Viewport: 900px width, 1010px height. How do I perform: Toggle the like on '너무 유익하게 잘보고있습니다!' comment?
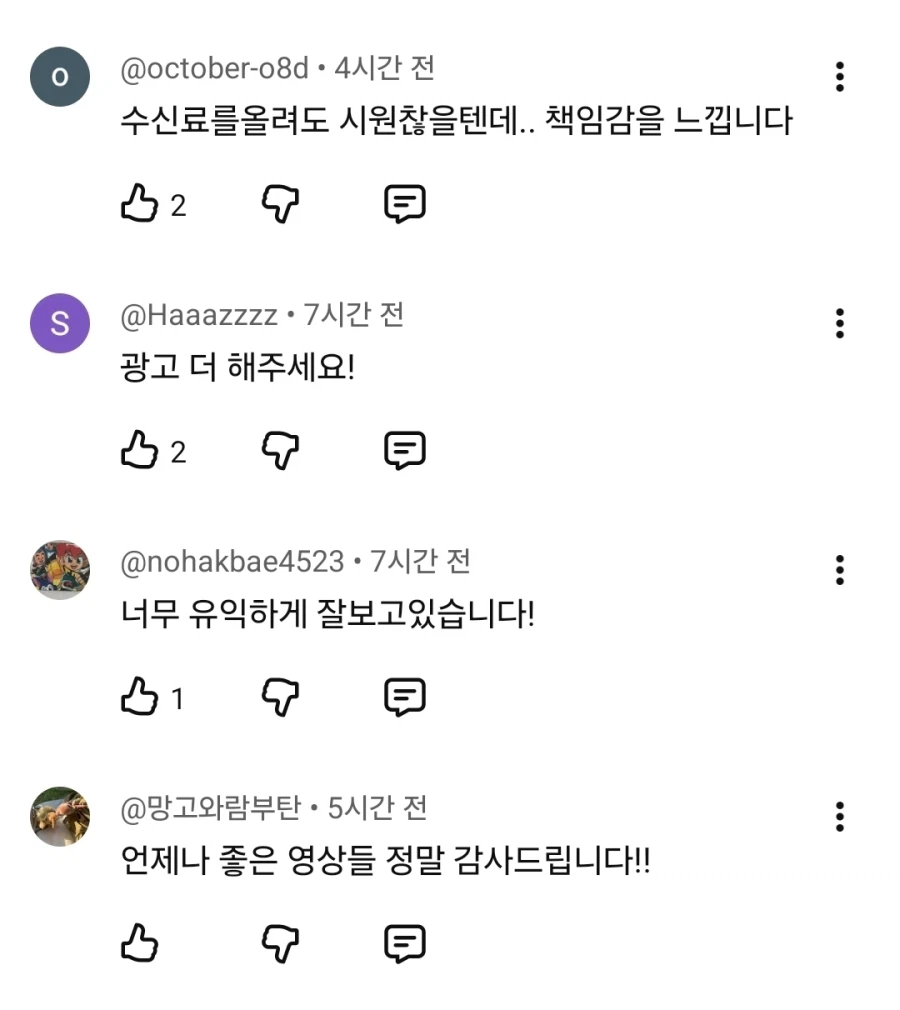[140, 696]
